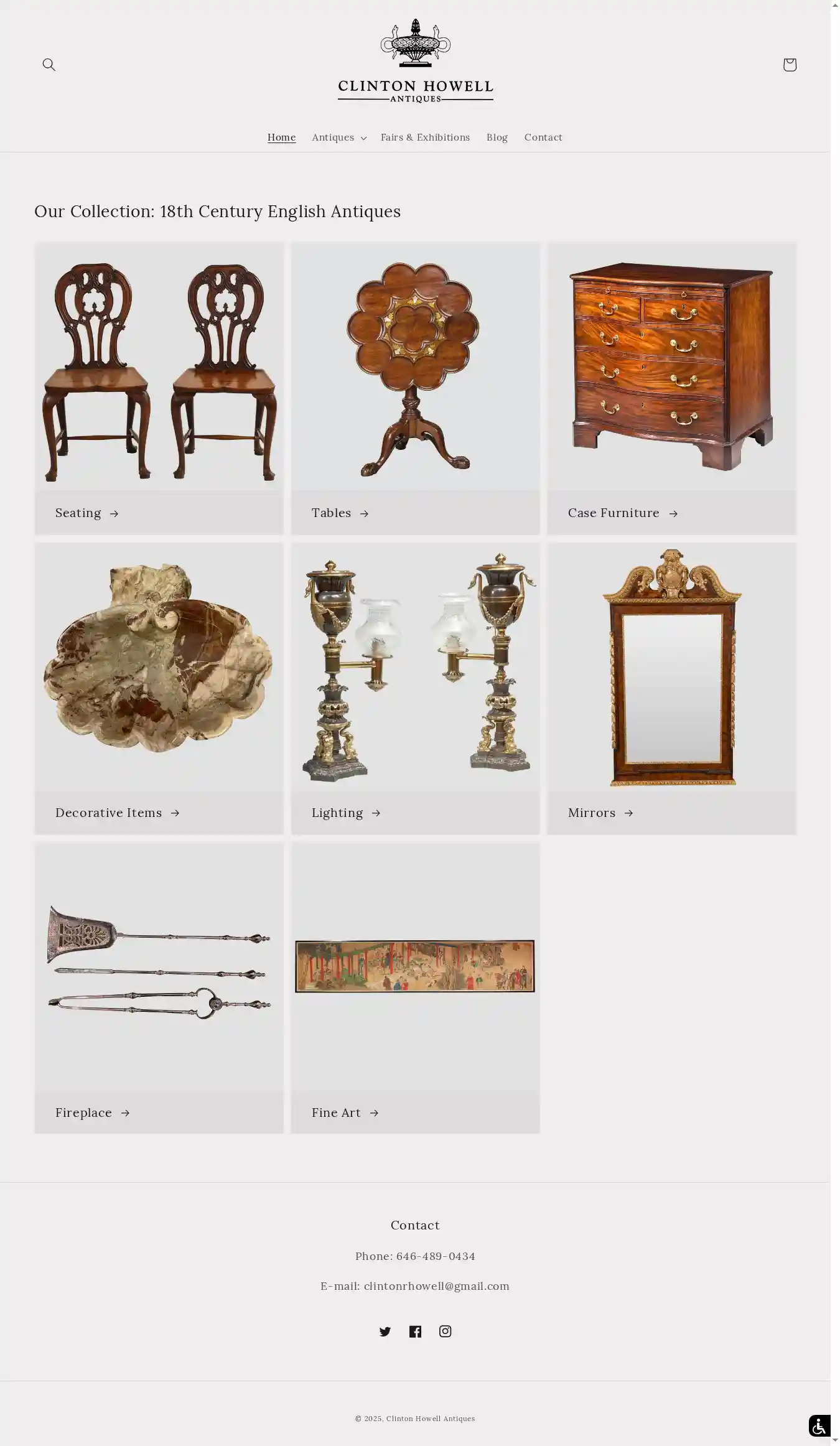Open the shopping cart
Image resolution: width=840 pixels, height=1446 pixels.
pyautogui.click(x=789, y=65)
